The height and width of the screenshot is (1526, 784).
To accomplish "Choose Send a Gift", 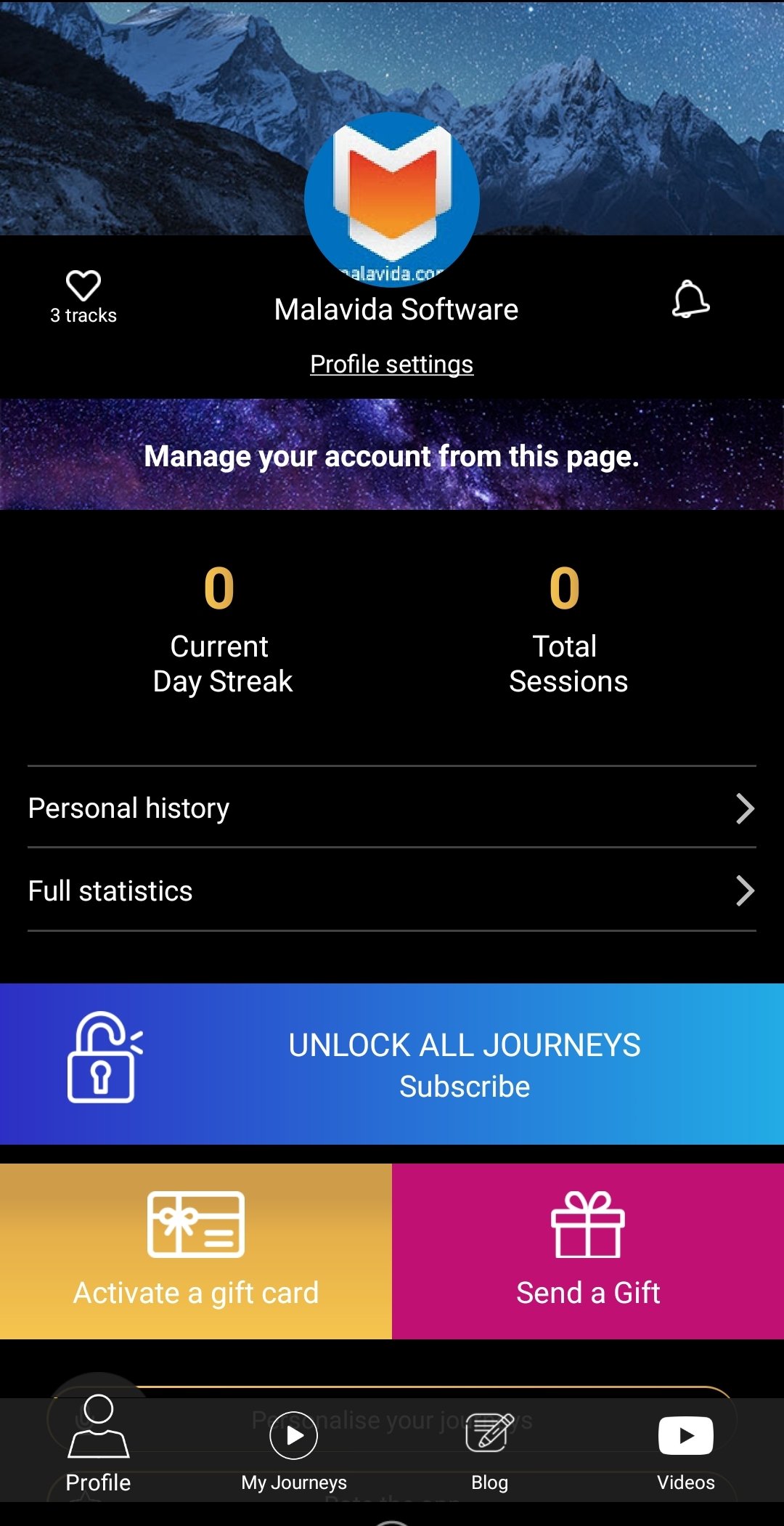I will [588, 1251].
